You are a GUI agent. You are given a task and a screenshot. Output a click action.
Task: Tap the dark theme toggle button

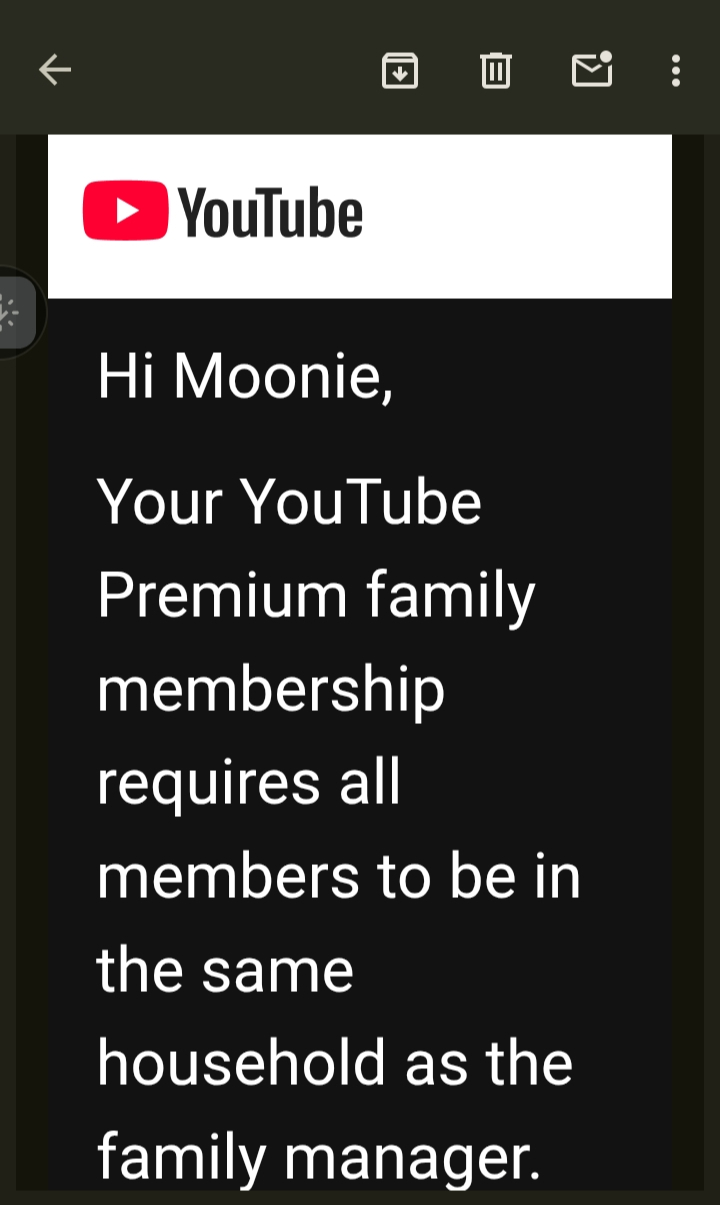point(14,313)
